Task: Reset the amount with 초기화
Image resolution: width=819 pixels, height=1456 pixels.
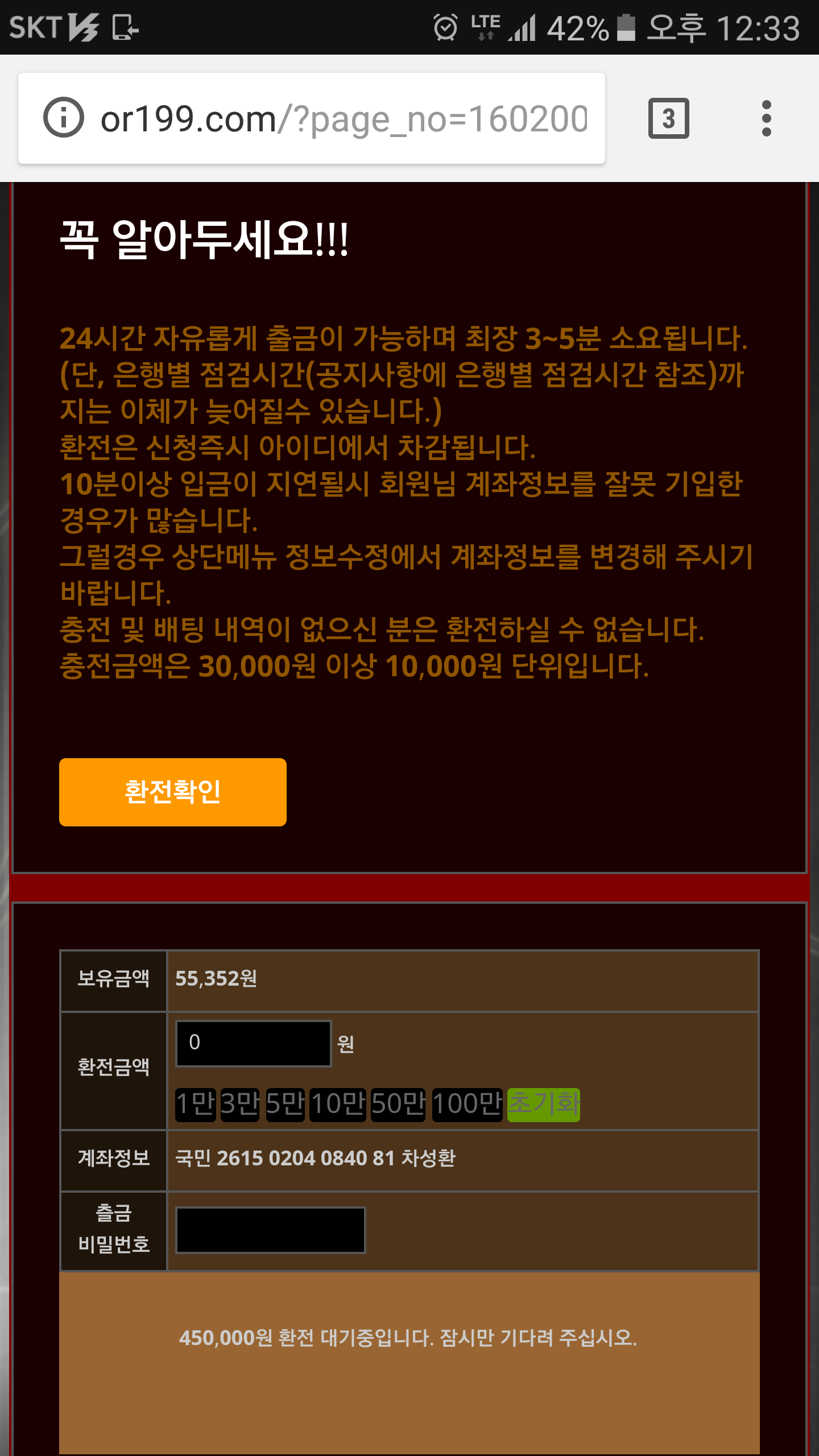Action: 544,1105
